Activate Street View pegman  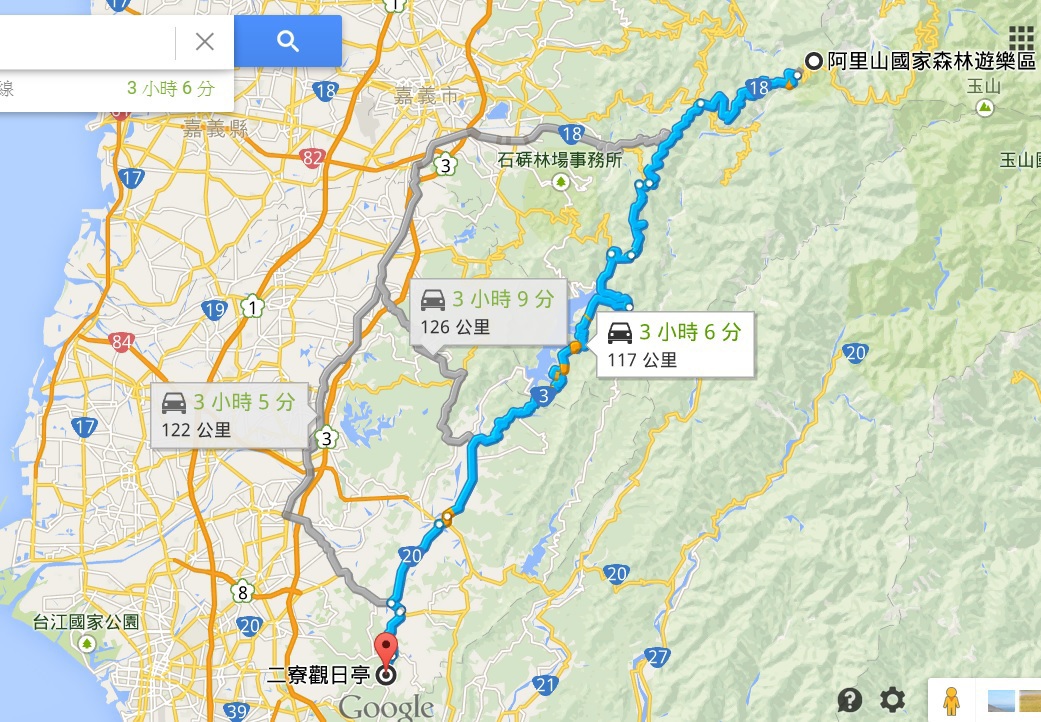(949, 701)
